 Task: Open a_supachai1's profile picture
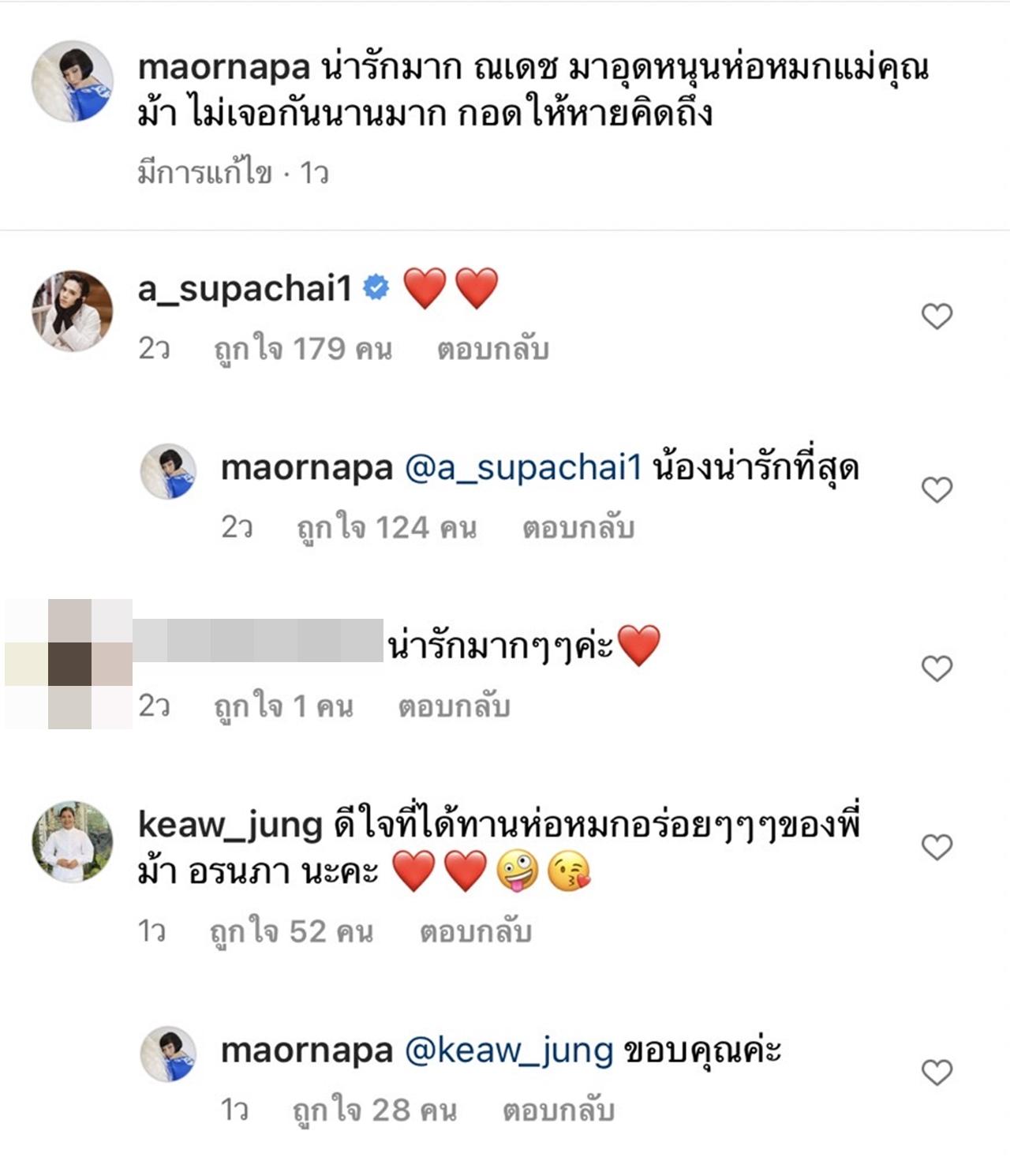72,310
